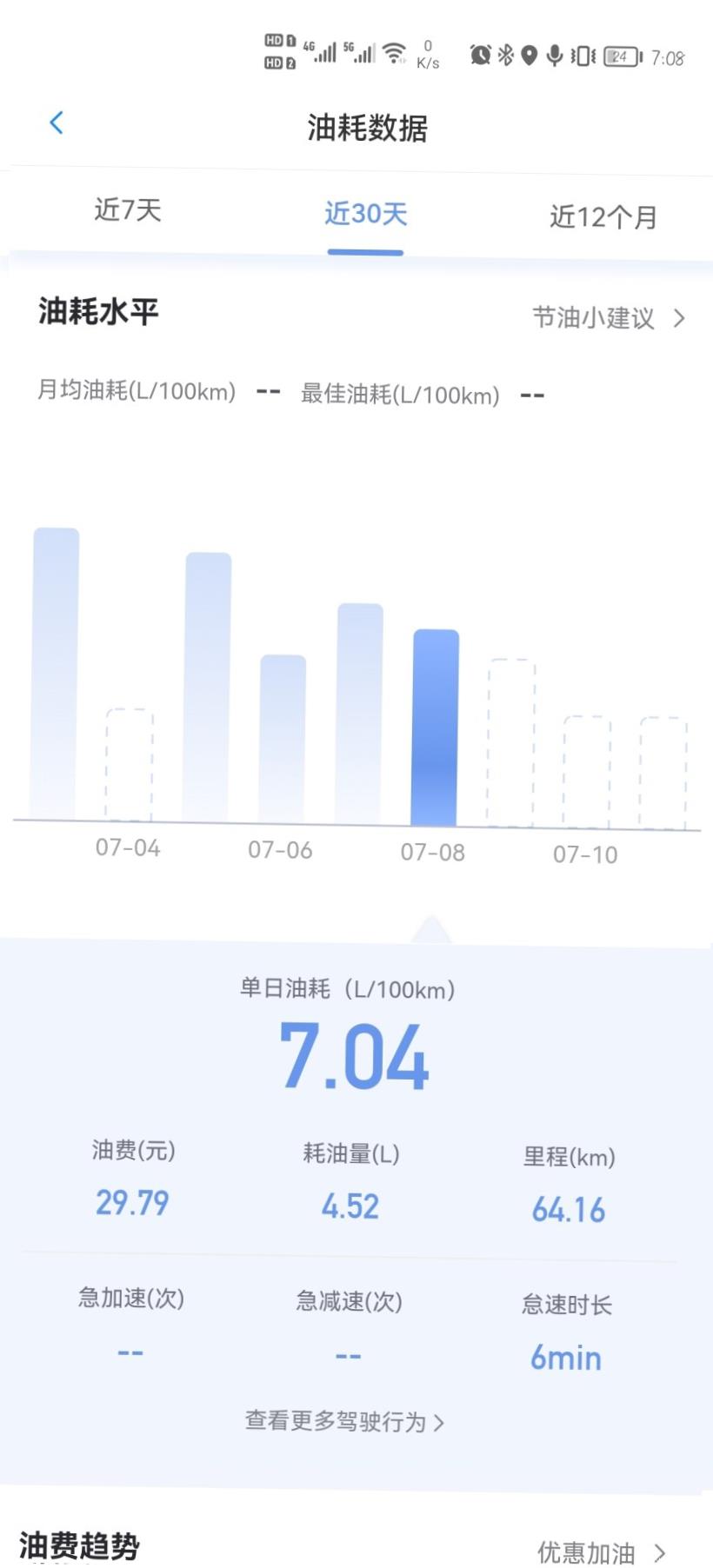Switch to the 近12个月 tab
The width and height of the screenshot is (713, 1568).
(603, 217)
